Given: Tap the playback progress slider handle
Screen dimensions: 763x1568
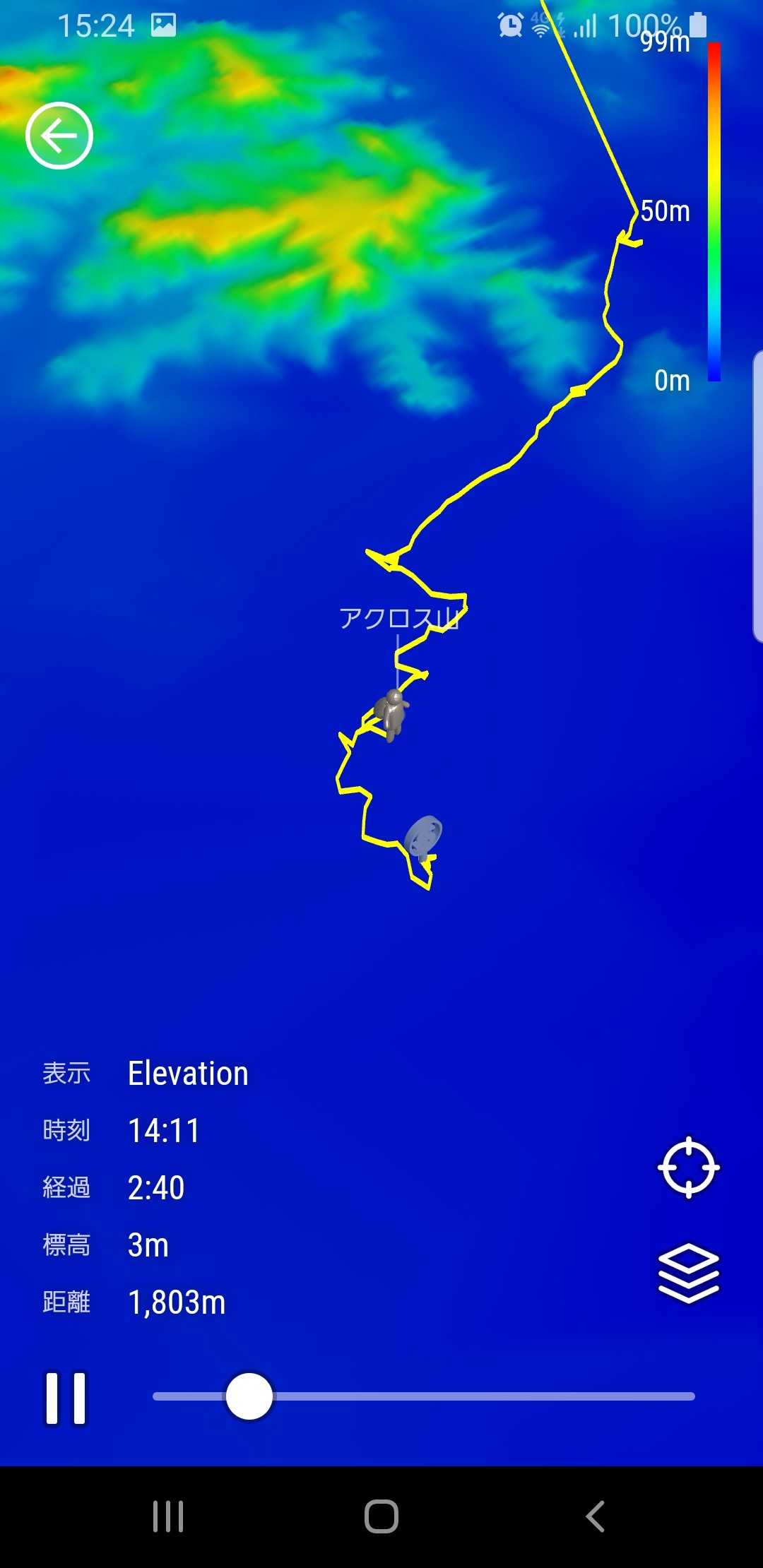Looking at the screenshot, I should click(249, 1396).
